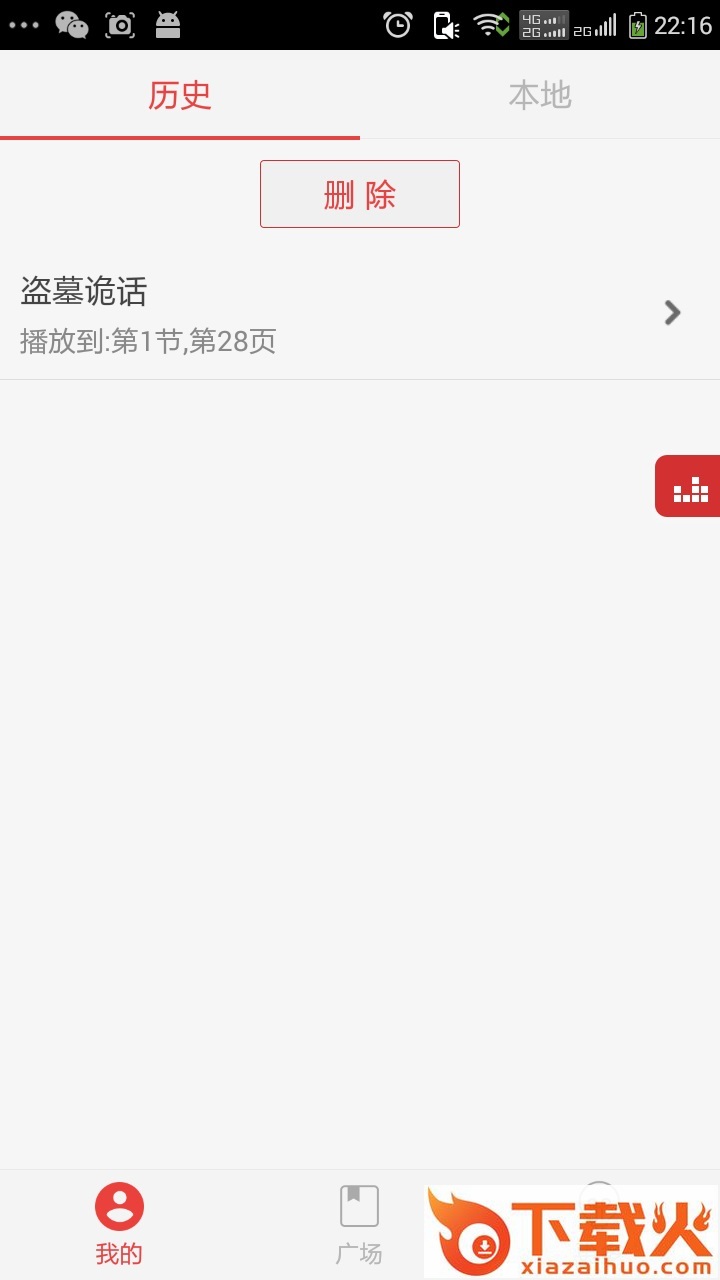The height and width of the screenshot is (1280, 720).
Task: Go to the 我的 bottom tab
Action: [x=119, y=1222]
